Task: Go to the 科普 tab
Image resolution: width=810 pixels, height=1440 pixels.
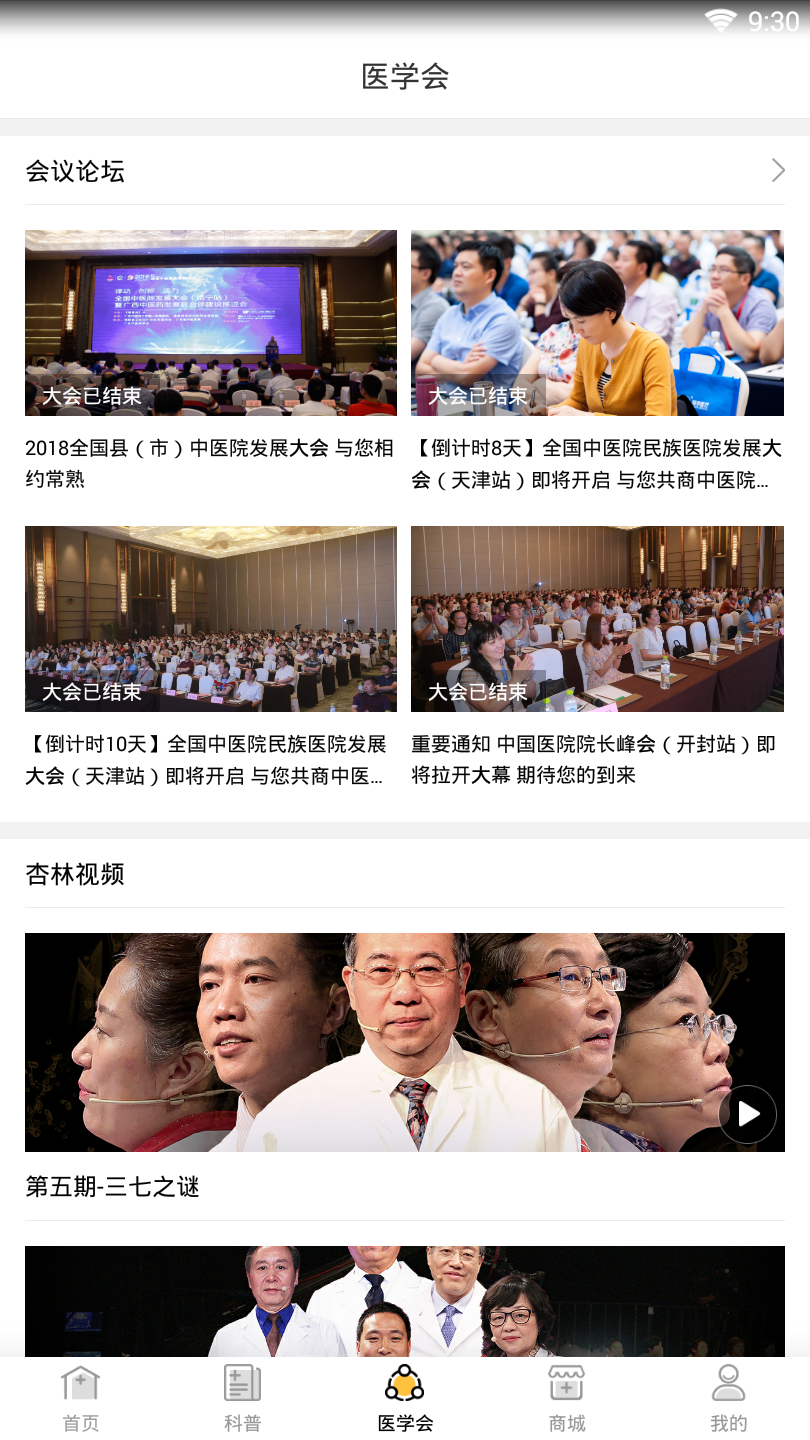Action: pos(243,1398)
